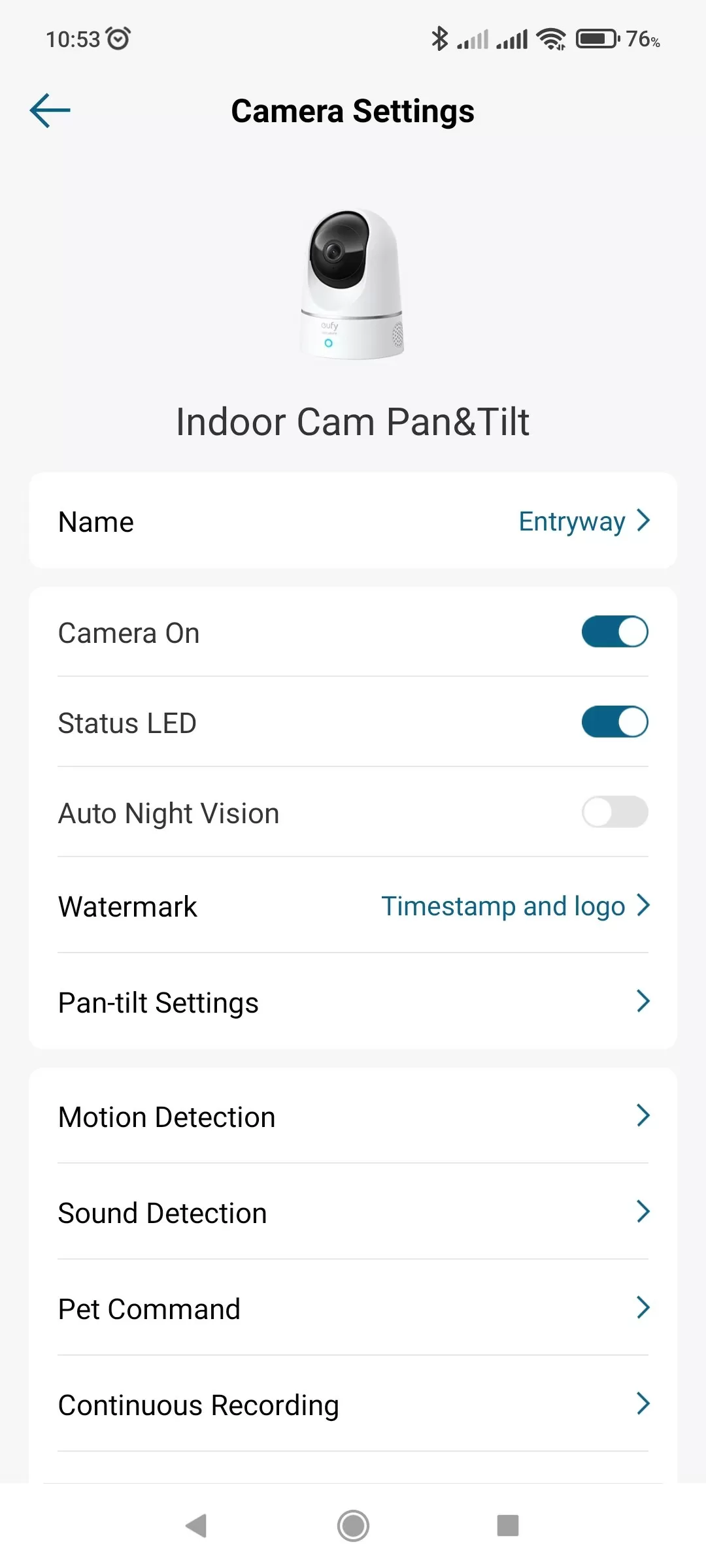This screenshot has width=706, height=1568.
Task: Open the Pet Command row
Action: (353, 1309)
